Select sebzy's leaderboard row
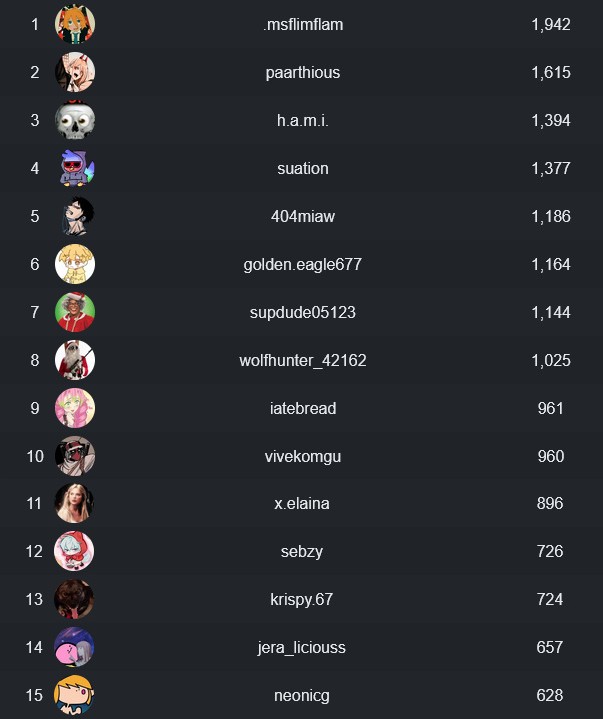Image resolution: width=603 pixels, height=719 pixels. (x=302, y=551)
